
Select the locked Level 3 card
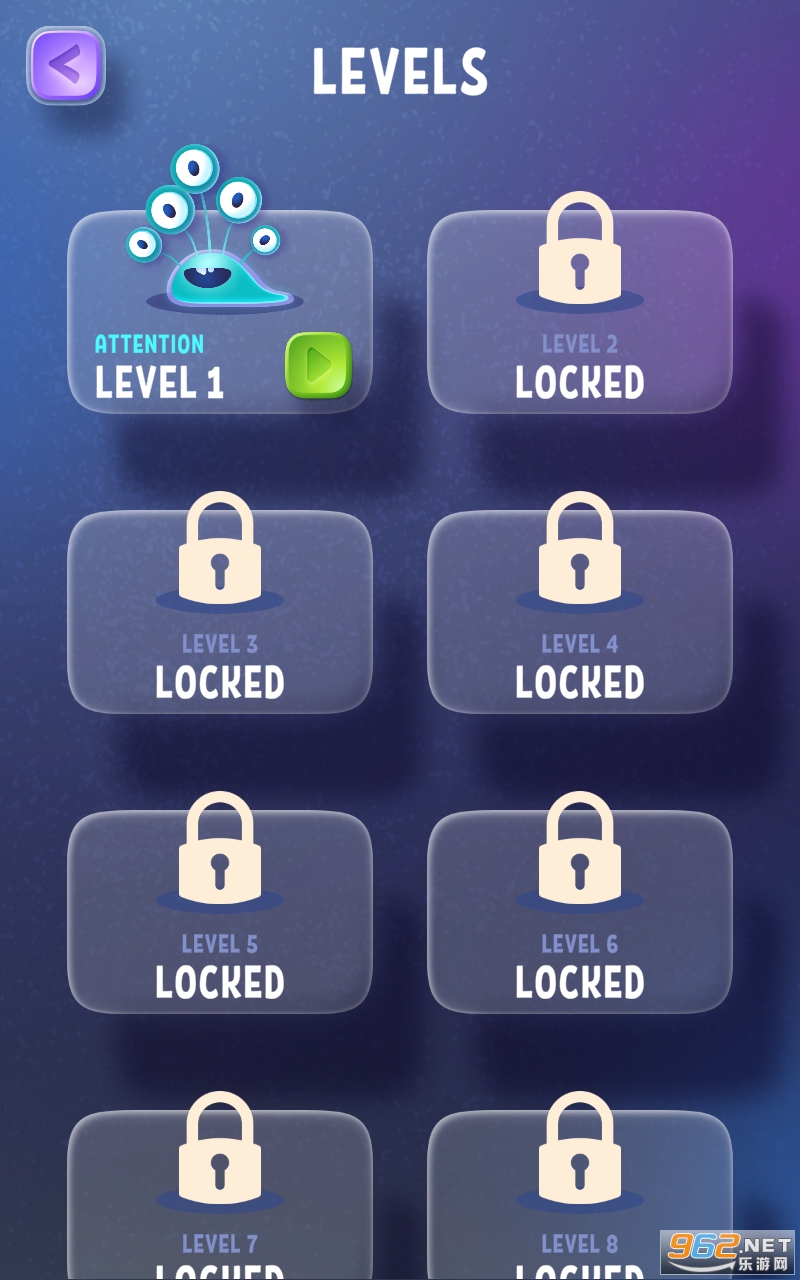pos(220,612)
